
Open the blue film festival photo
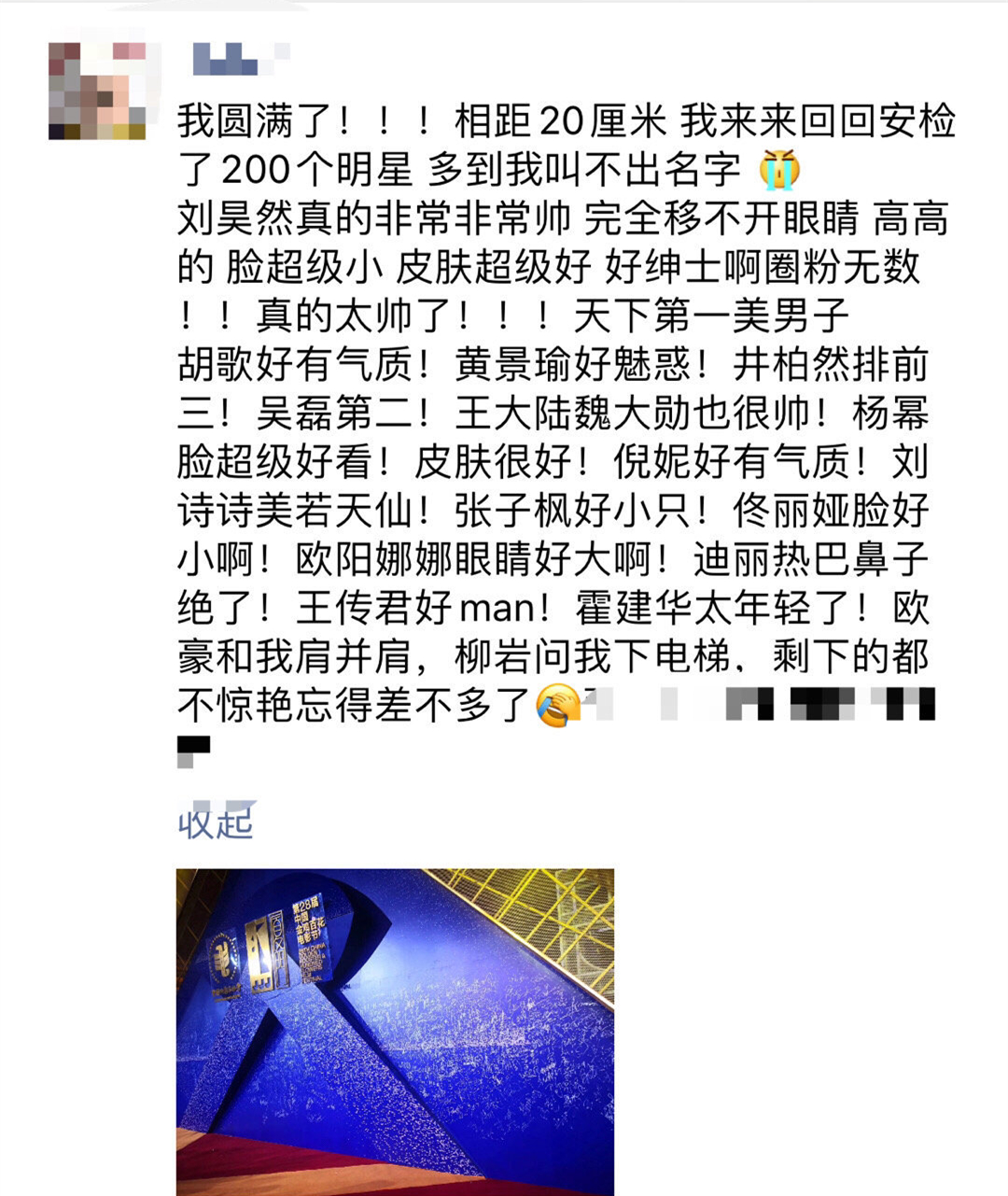395,1032
